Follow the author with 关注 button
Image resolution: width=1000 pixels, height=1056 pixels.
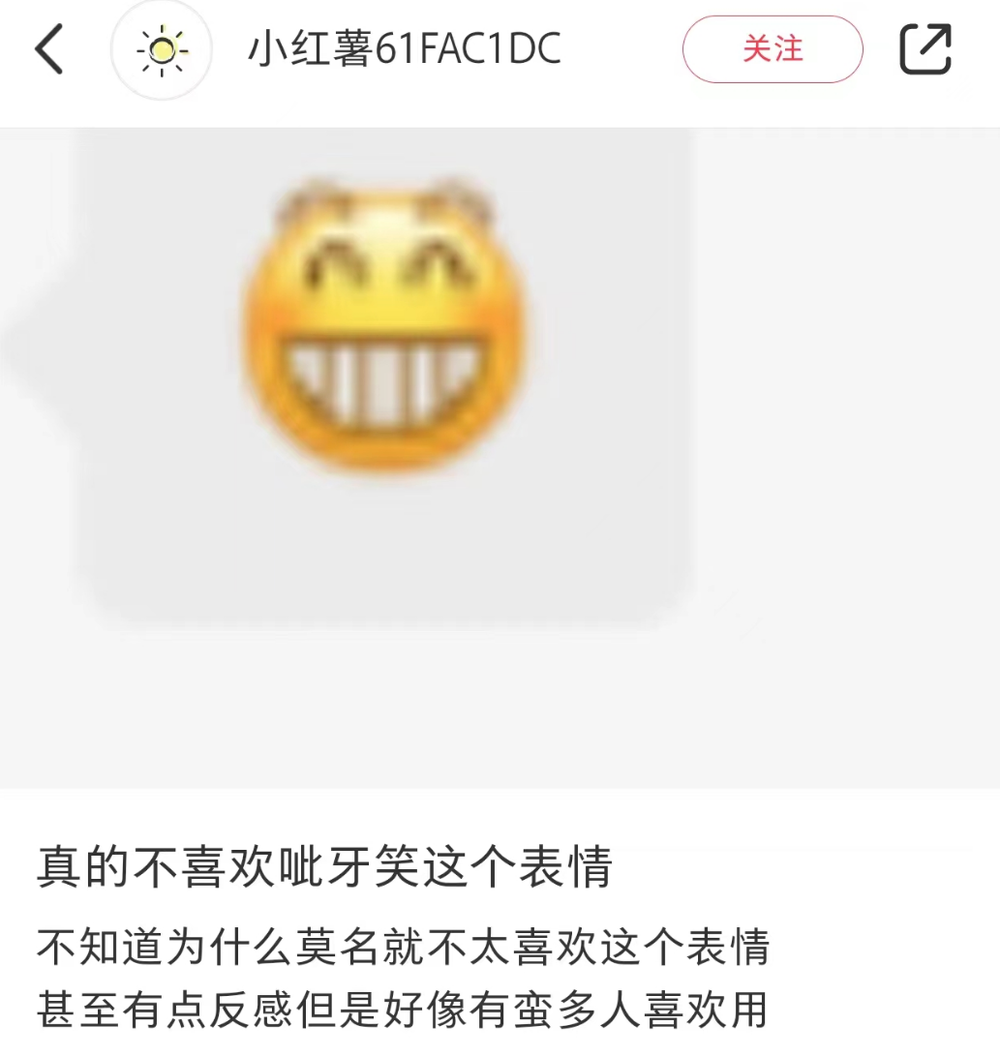(x=772, y=49)
